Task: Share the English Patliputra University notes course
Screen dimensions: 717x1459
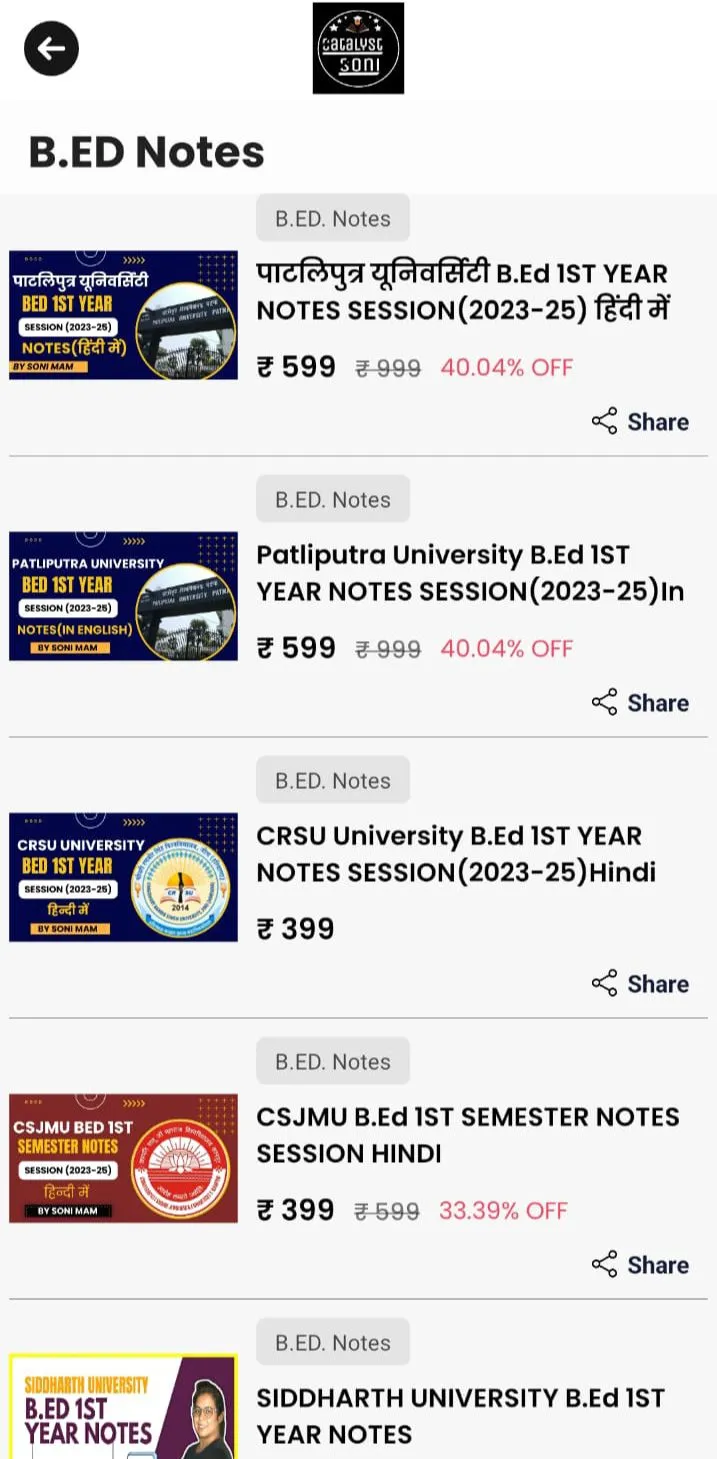Action: tap(640, 703)
